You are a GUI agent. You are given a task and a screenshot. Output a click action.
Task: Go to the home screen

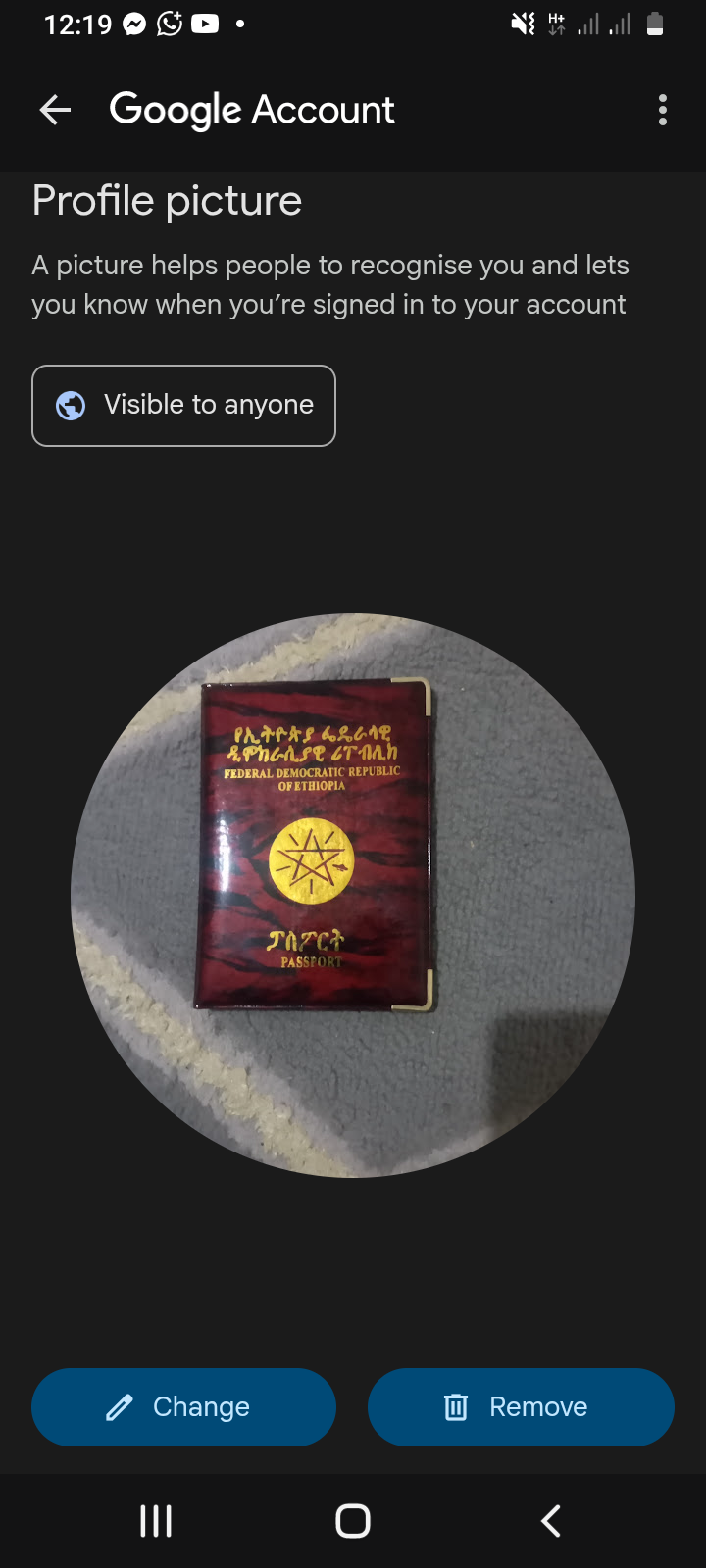(353, 1521)
